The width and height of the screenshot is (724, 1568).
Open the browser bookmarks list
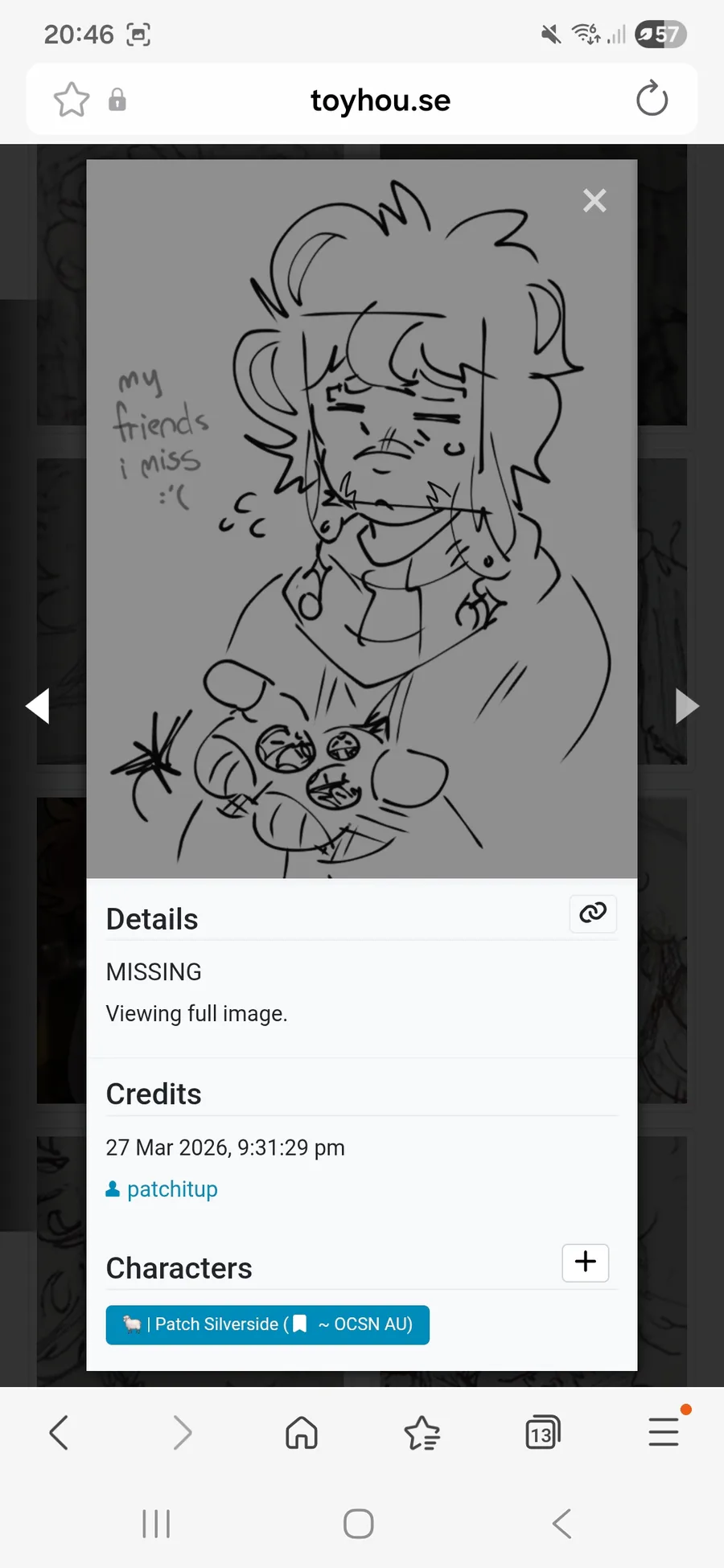(x=422, y=1432)
